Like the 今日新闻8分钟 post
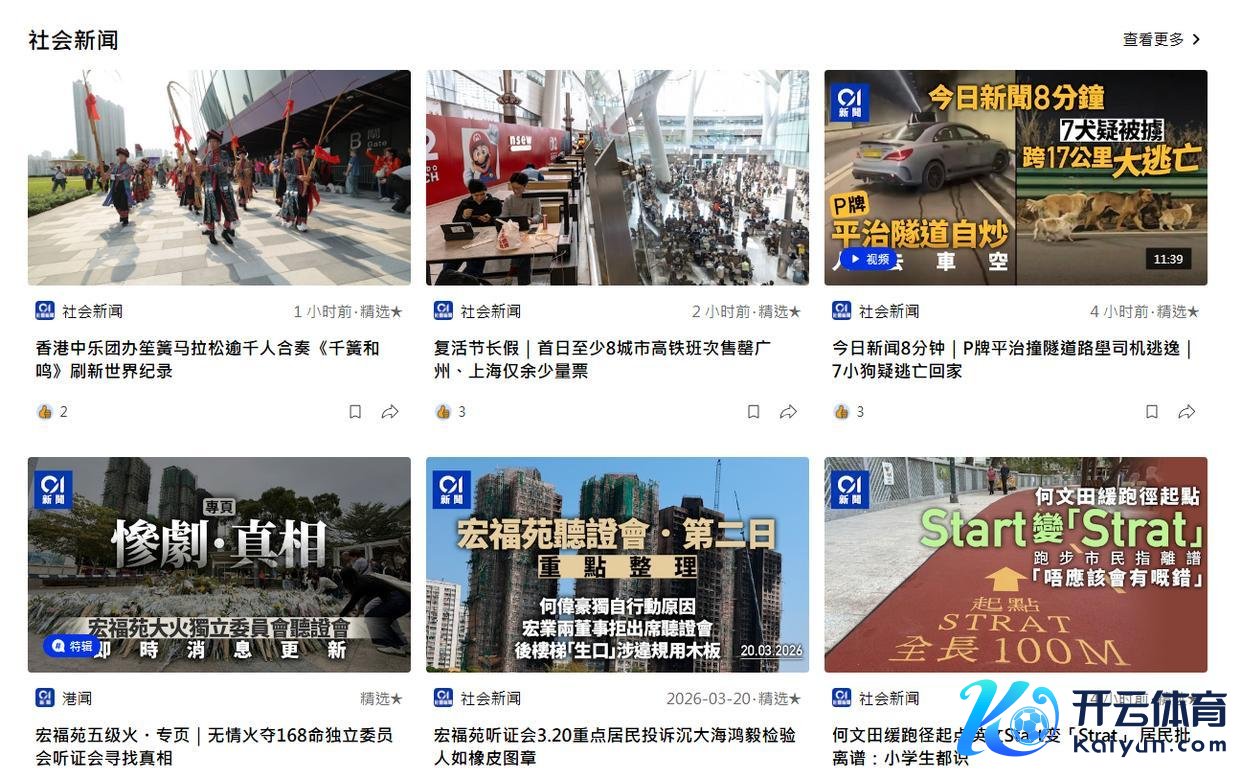Screen dimensions: 1242x778 [842, 412]
